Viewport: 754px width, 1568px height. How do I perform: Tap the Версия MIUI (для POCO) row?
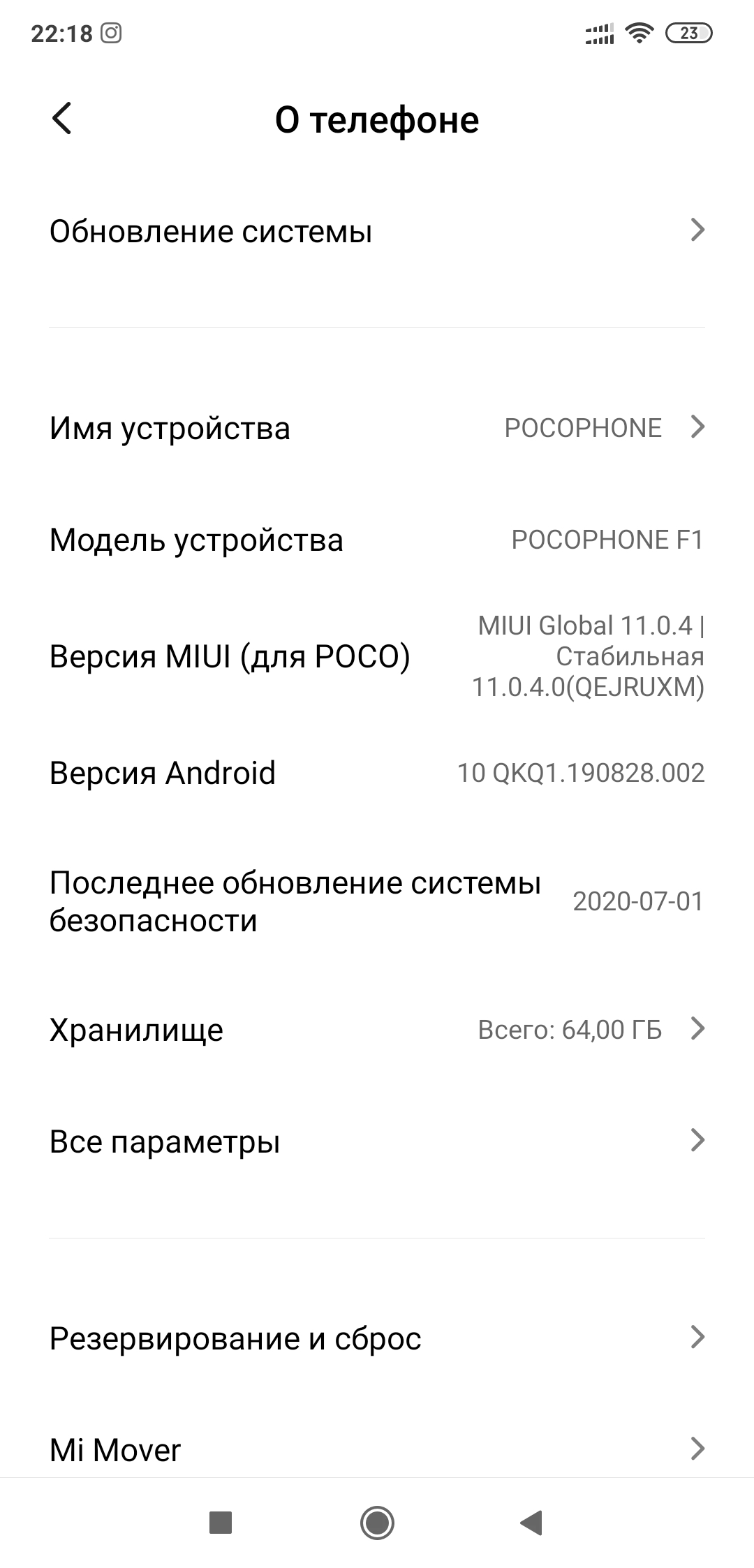377,656
